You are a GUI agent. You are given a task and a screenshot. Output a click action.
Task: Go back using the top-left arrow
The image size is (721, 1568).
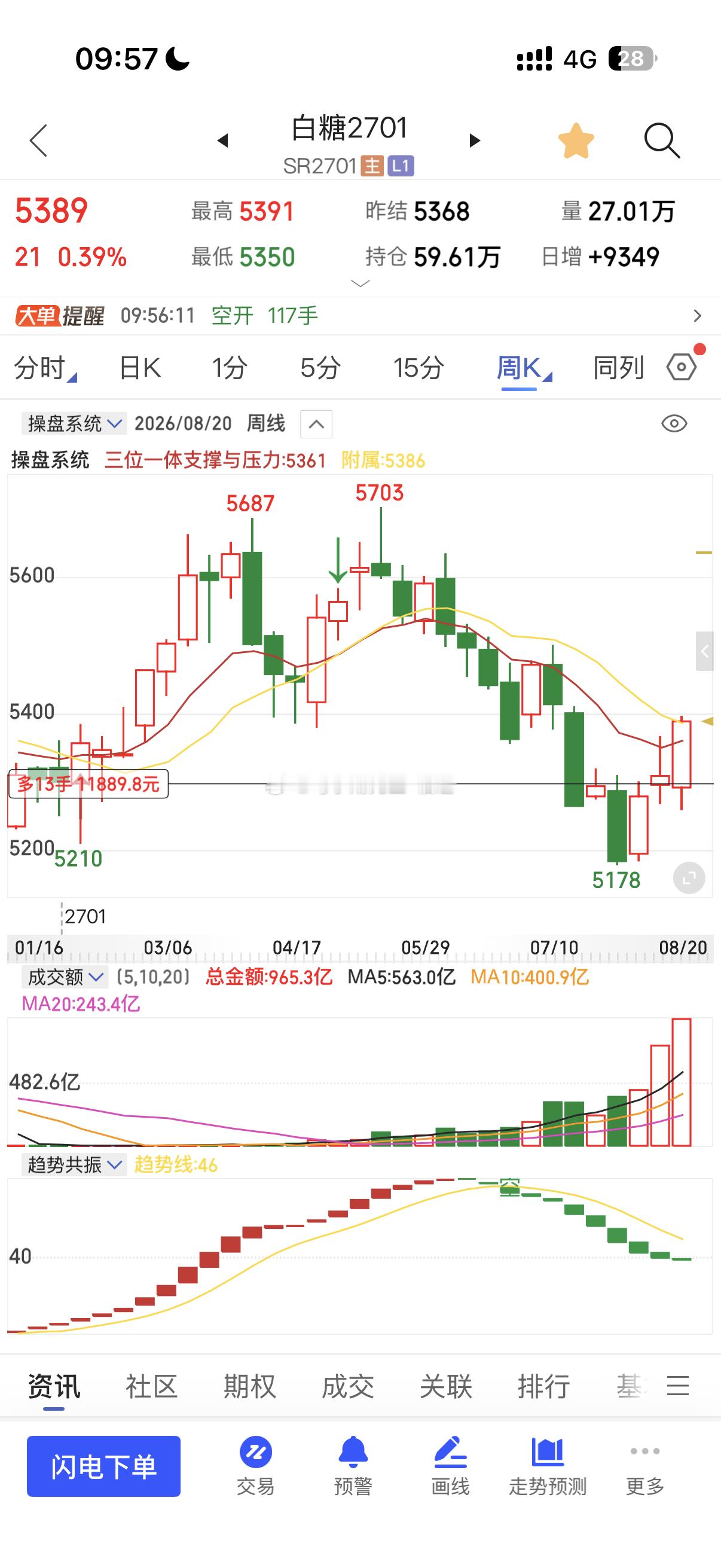38,141
